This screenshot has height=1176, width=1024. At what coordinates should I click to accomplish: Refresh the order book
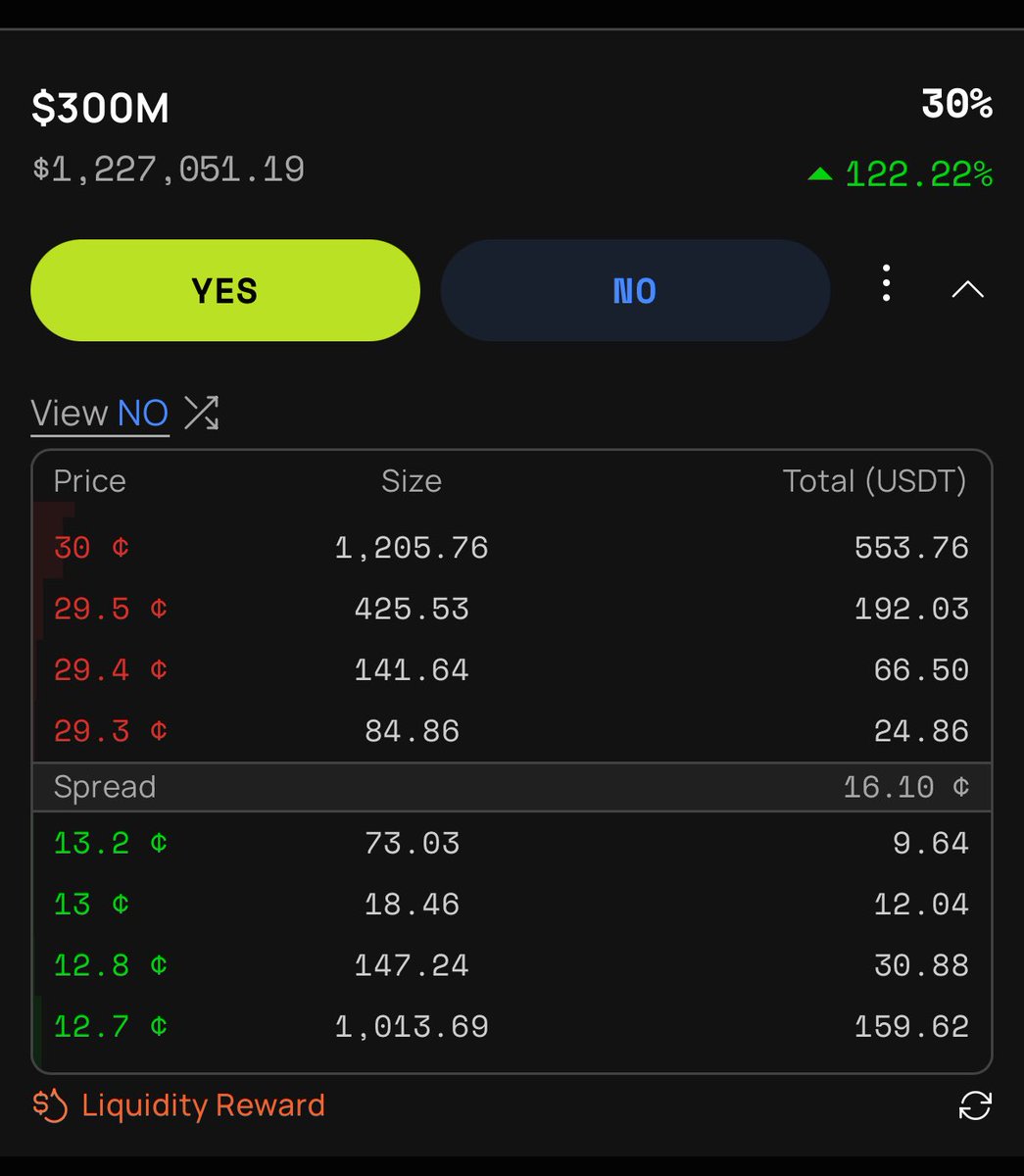tap(975, 1105)
